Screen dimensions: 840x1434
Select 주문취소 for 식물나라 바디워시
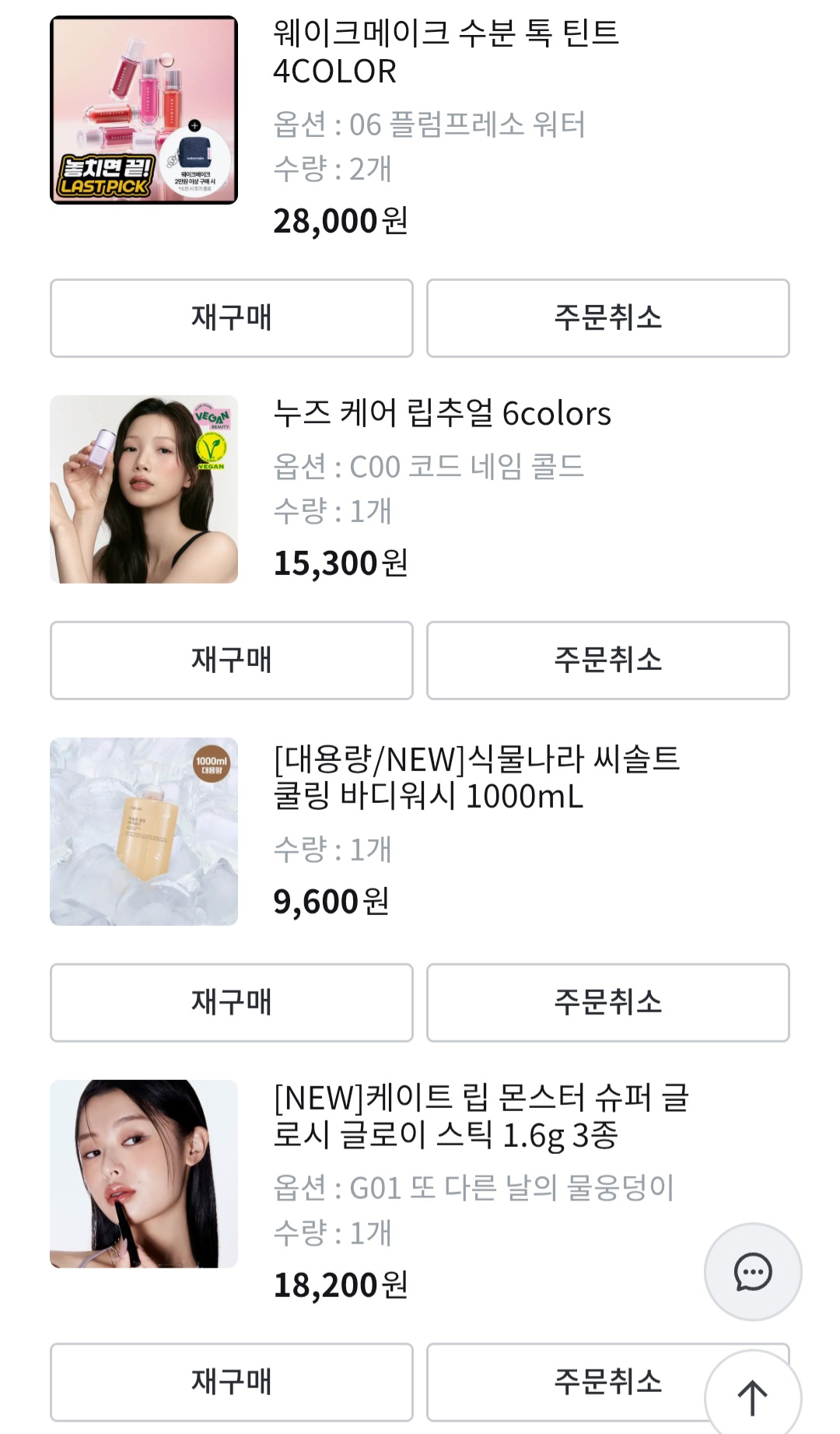[x=607, y=1003]
